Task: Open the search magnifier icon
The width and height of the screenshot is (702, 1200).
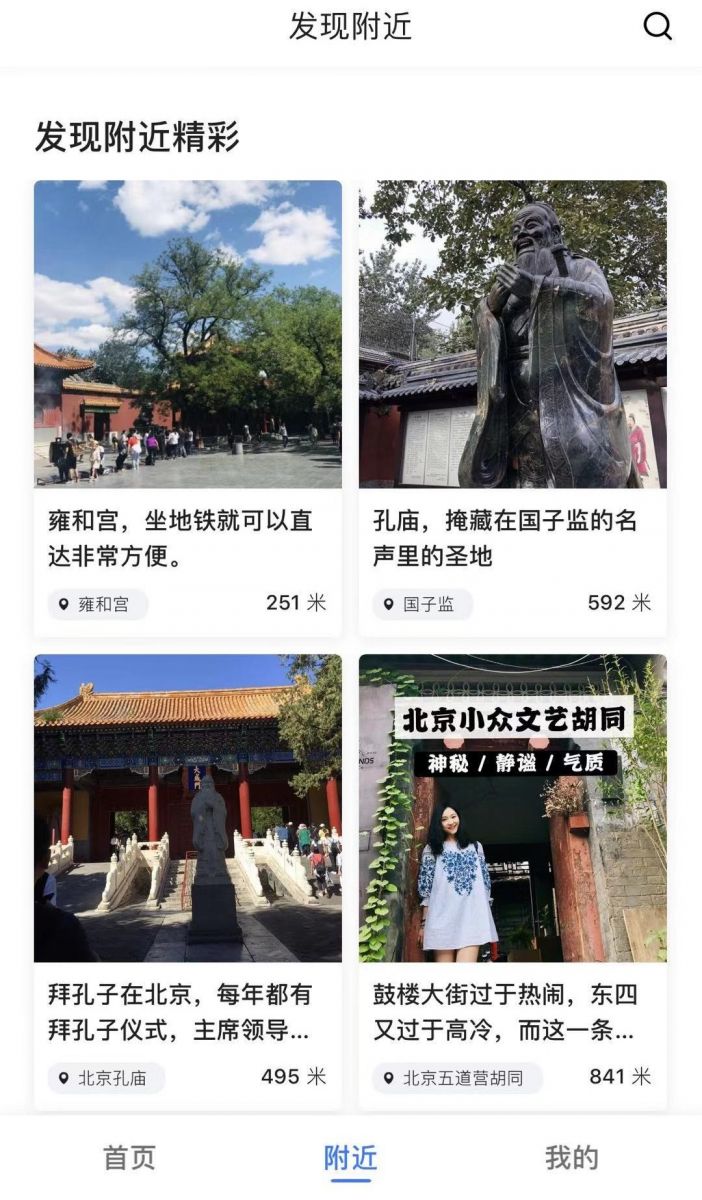Action: coord(657,27)
